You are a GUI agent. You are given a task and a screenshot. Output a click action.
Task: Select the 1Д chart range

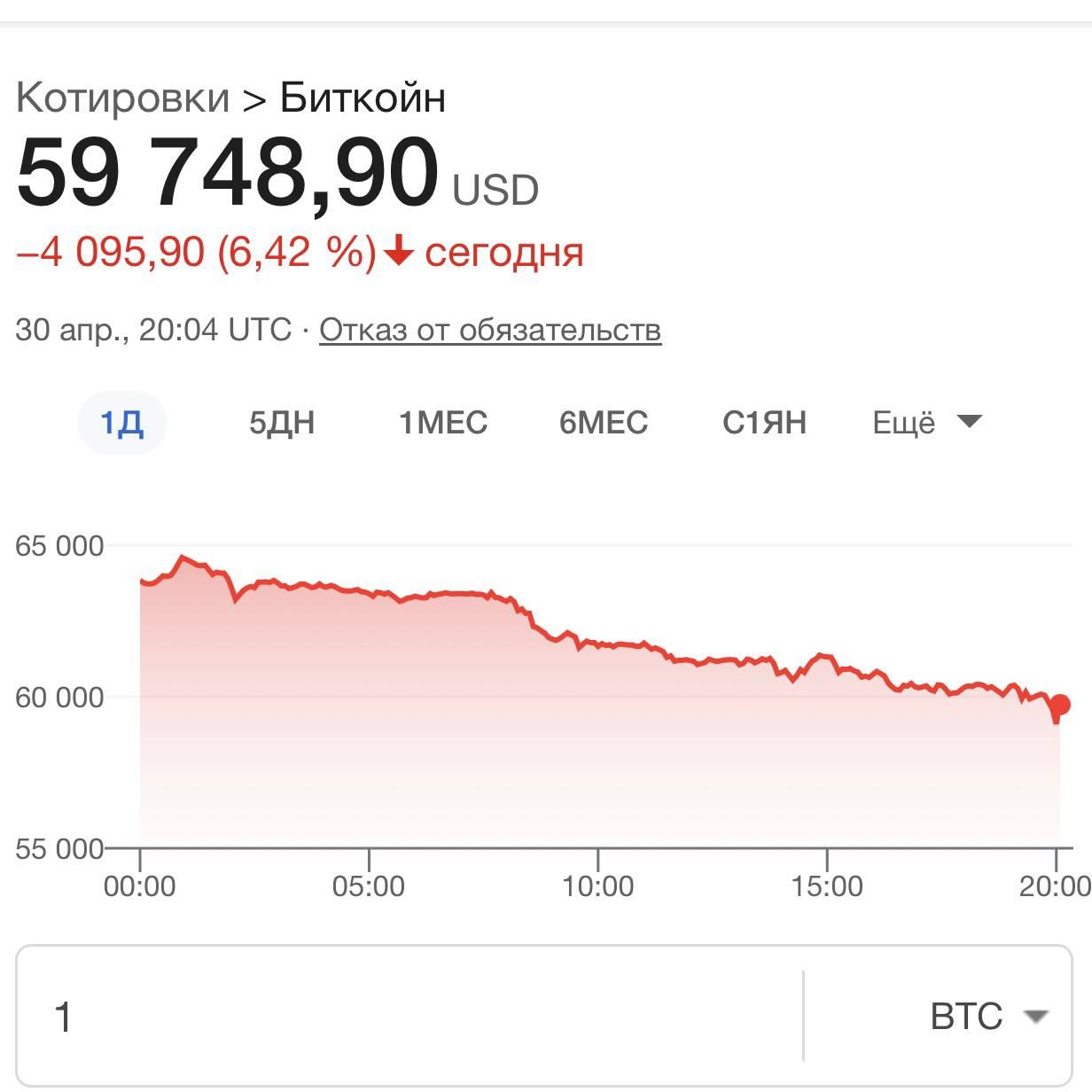coord(121,422)
